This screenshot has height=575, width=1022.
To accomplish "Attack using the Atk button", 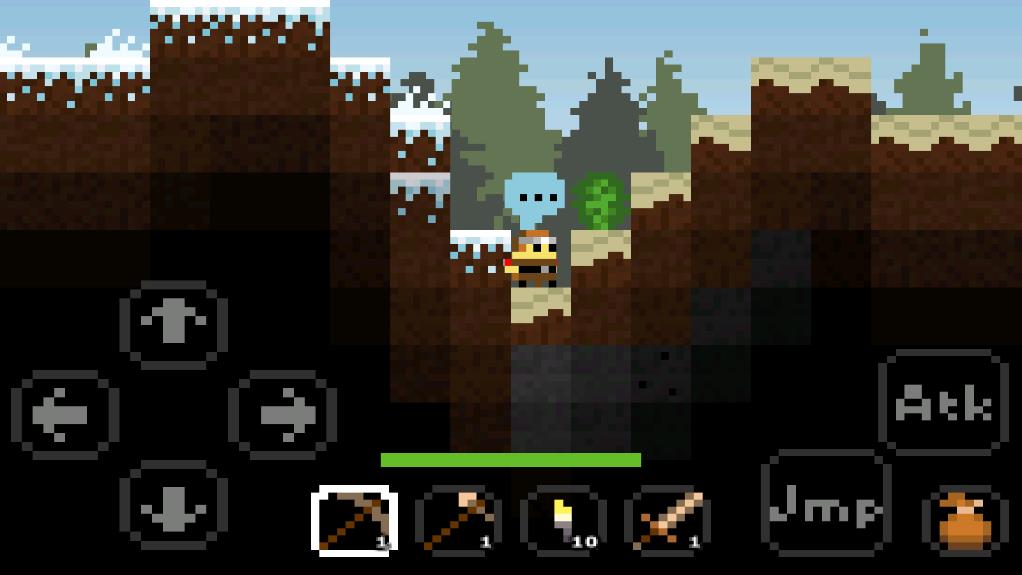I will [943, 403].
